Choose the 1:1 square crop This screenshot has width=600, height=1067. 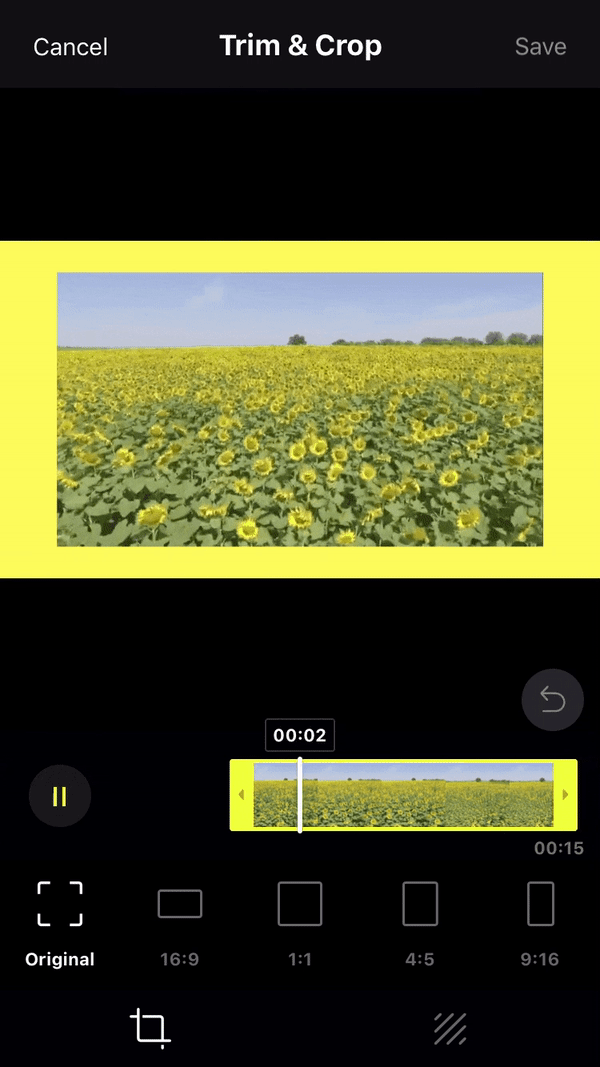coord(300,923)
